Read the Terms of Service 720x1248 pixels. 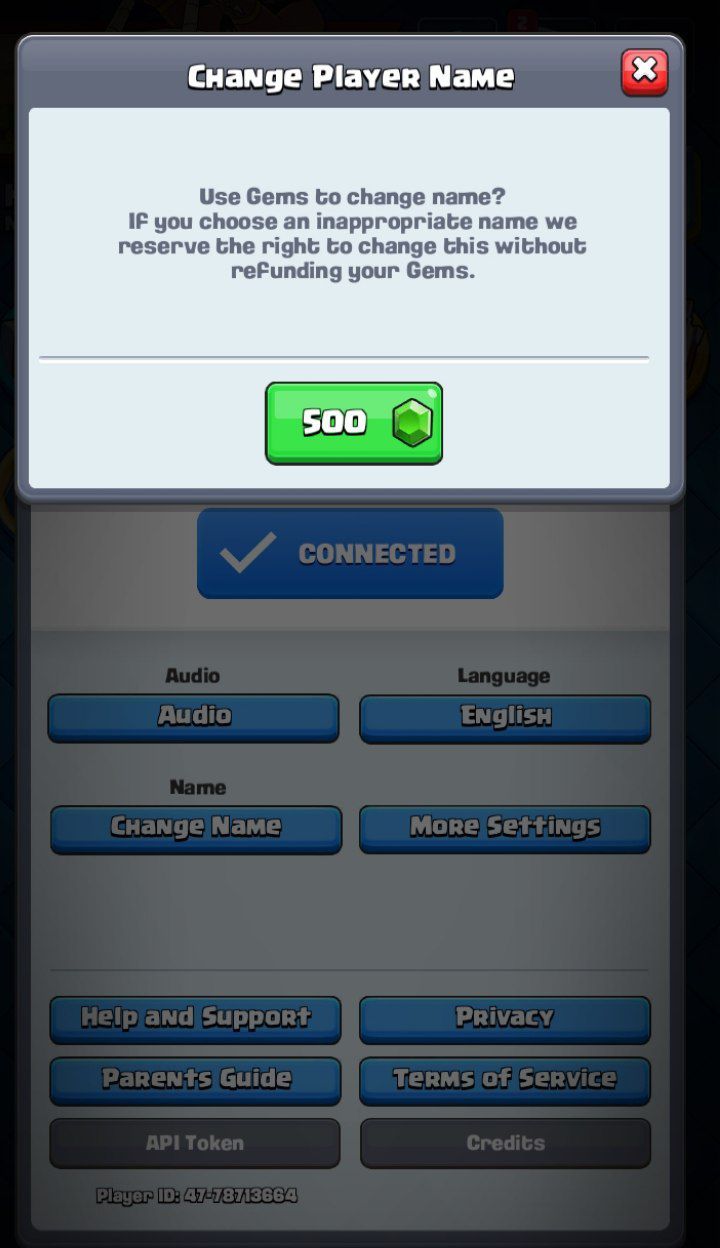tap(505, 1080)
